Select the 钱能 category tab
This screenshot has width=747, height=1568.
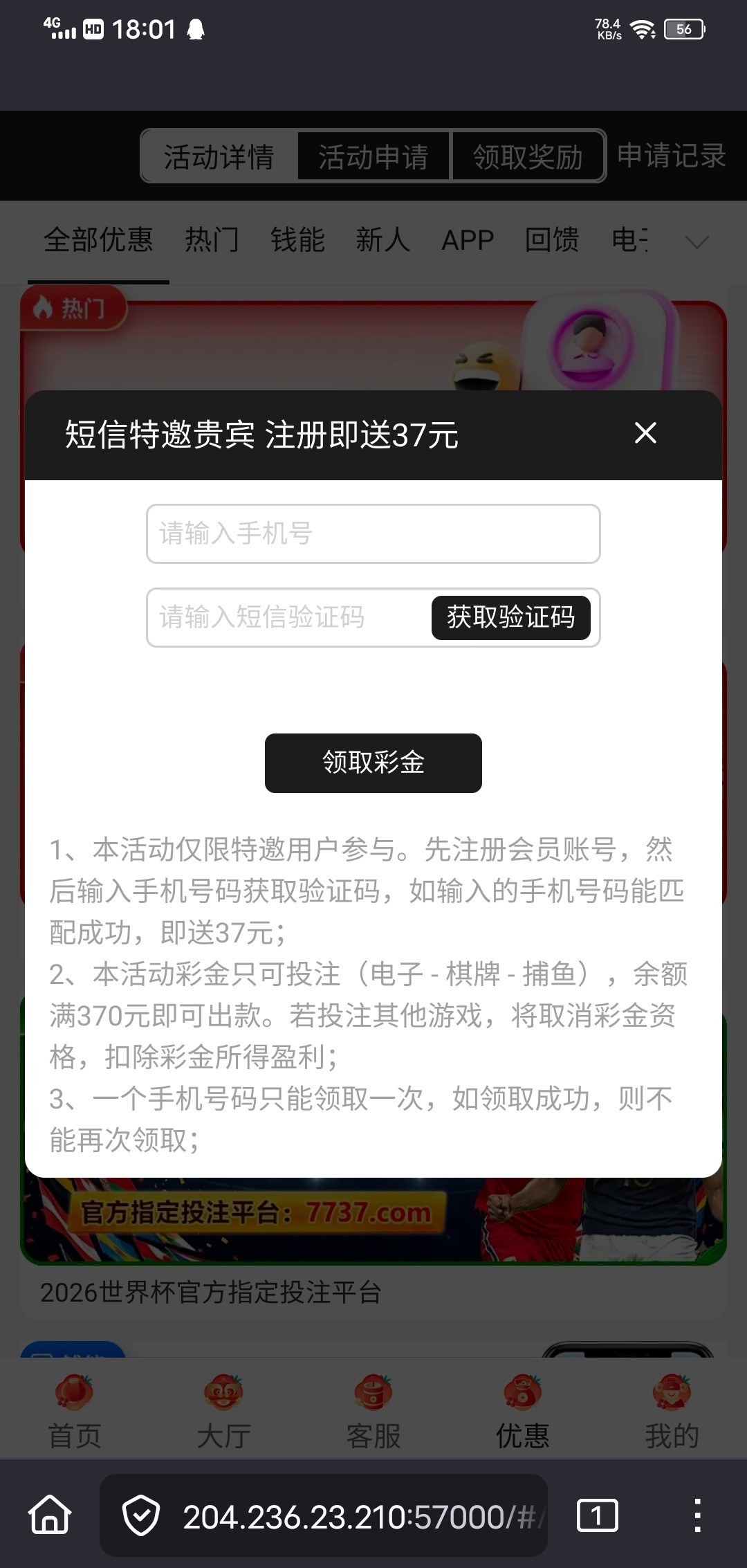pos(297,240)
